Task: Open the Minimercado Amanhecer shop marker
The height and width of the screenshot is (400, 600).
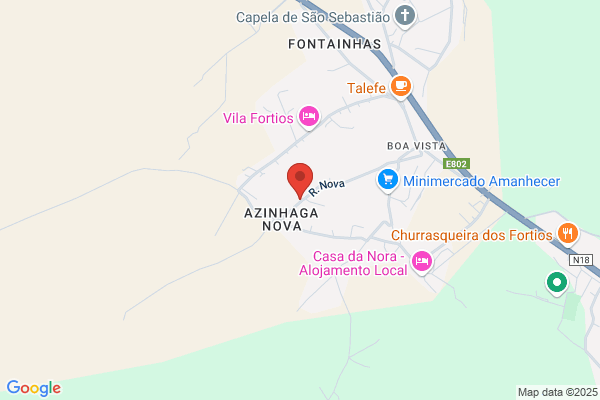Action: click(x=388, y=181)
